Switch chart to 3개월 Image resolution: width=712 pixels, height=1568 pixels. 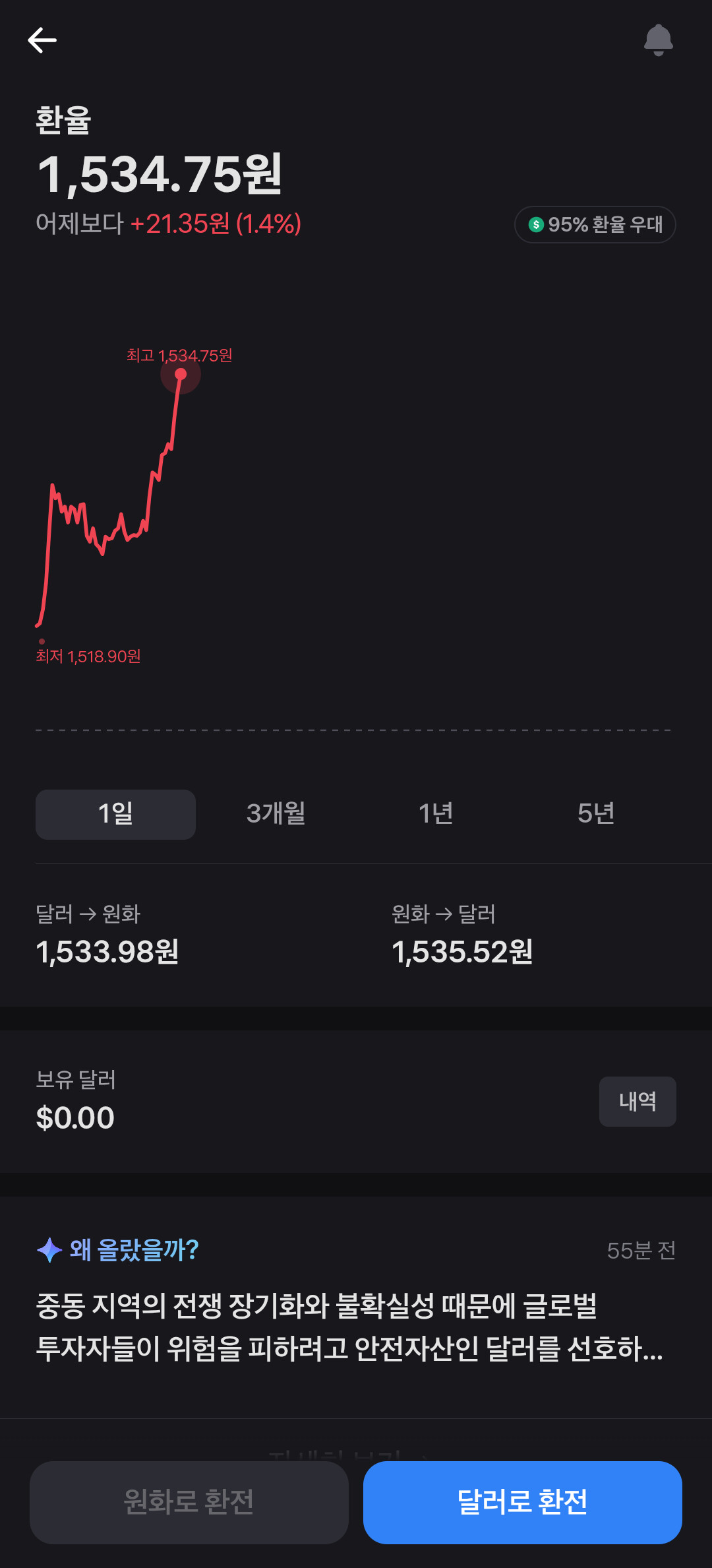click(276, 814)
